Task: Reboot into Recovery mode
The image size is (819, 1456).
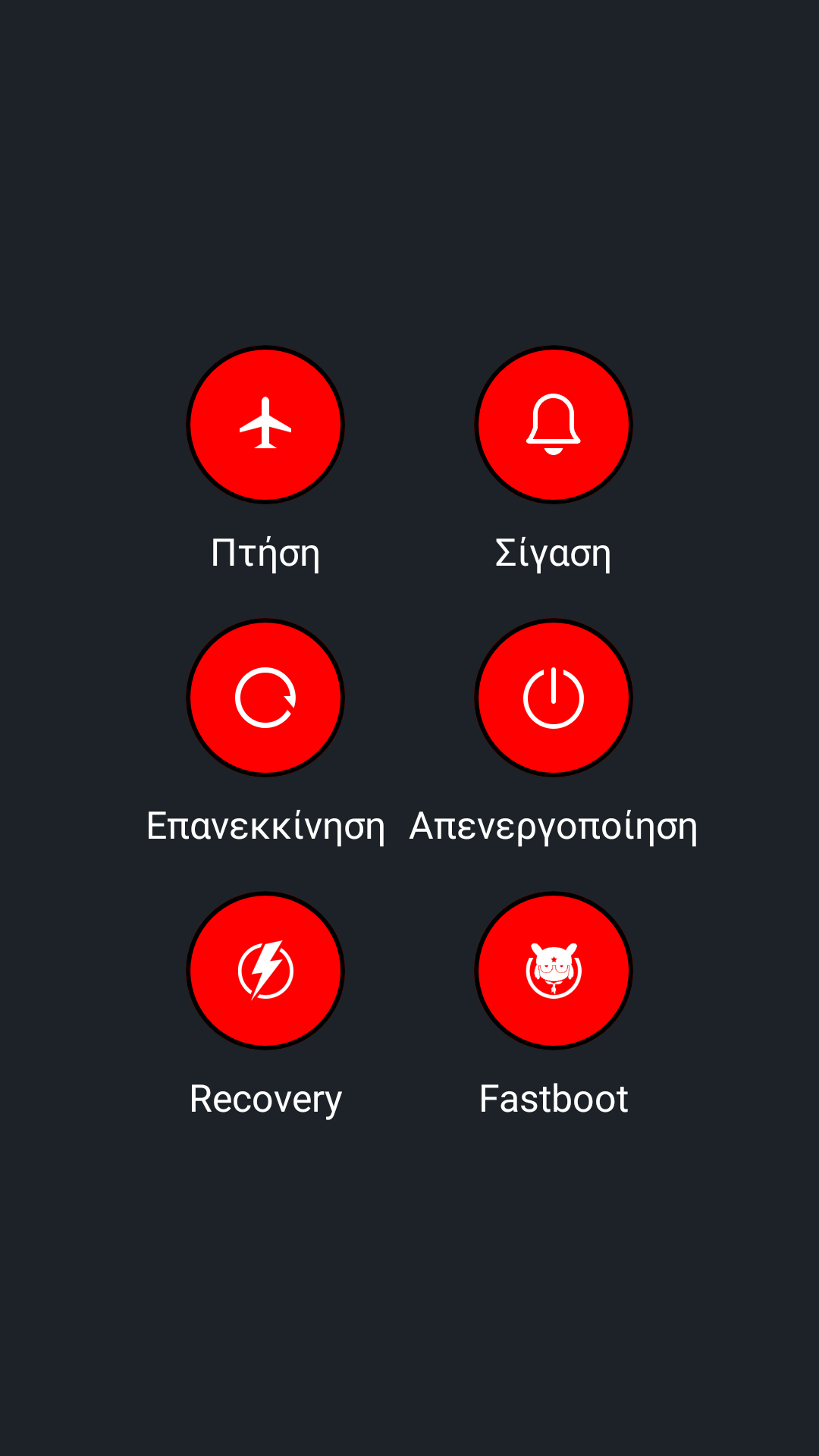Action: 265,971
